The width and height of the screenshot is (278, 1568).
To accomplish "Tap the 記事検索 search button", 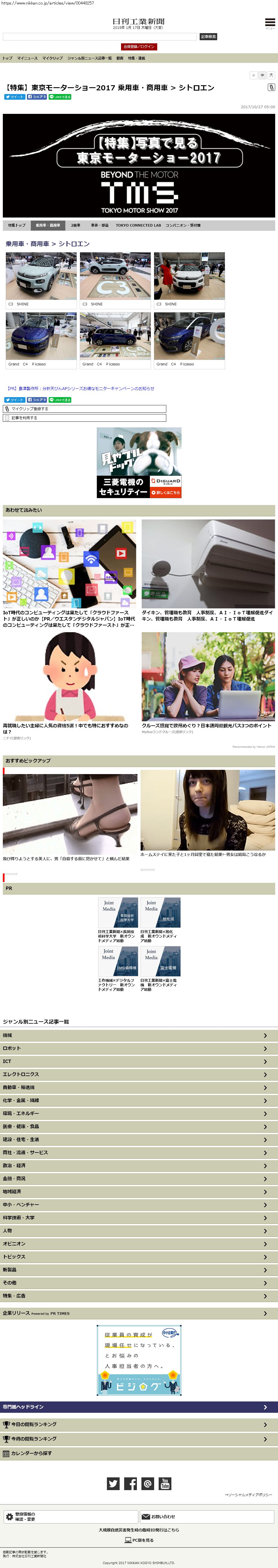I will [x=208, y=37].
